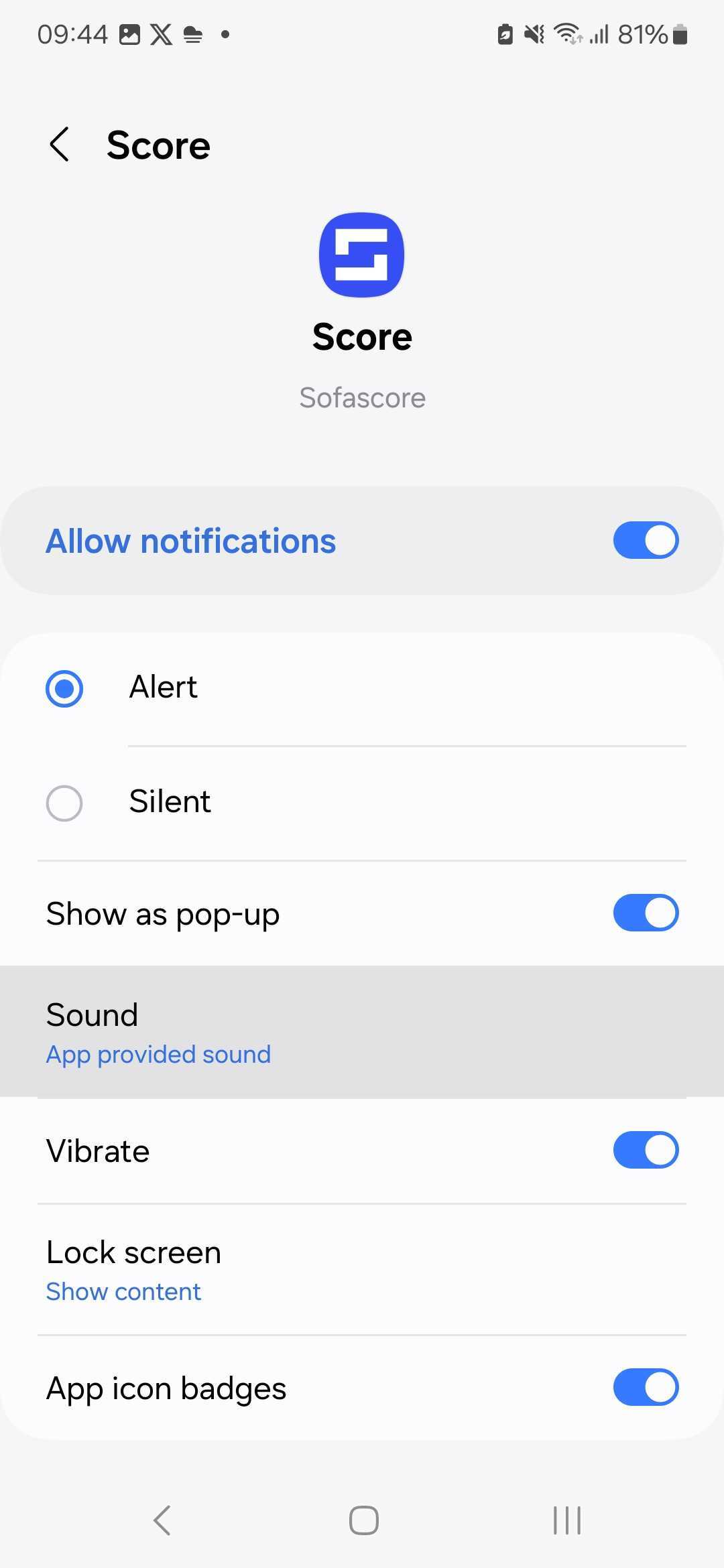Turn off Allow notifications
Viewport: 724px width, 1568px height.
645,540
